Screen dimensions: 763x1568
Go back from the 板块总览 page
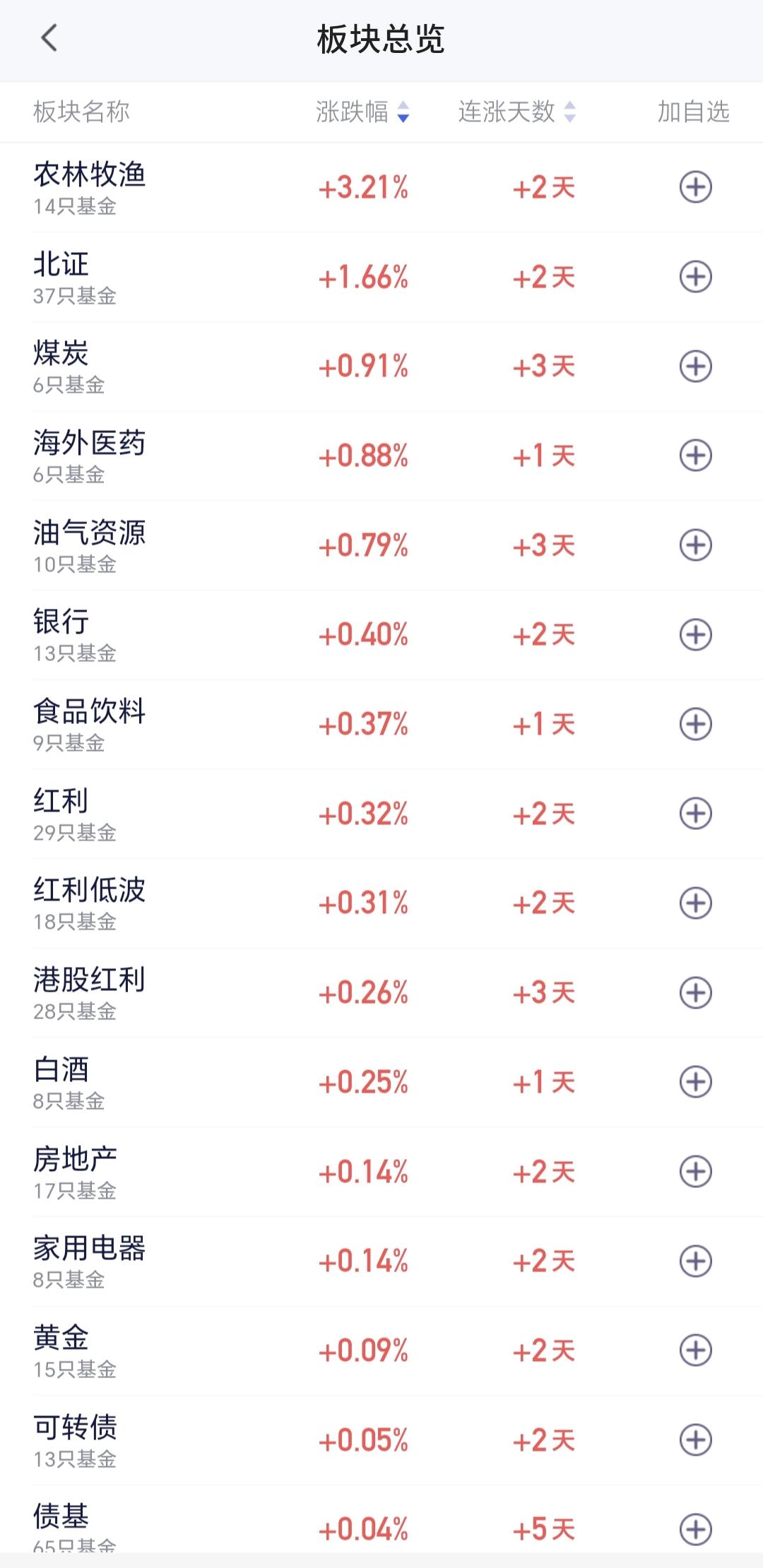tap(49, 38)
